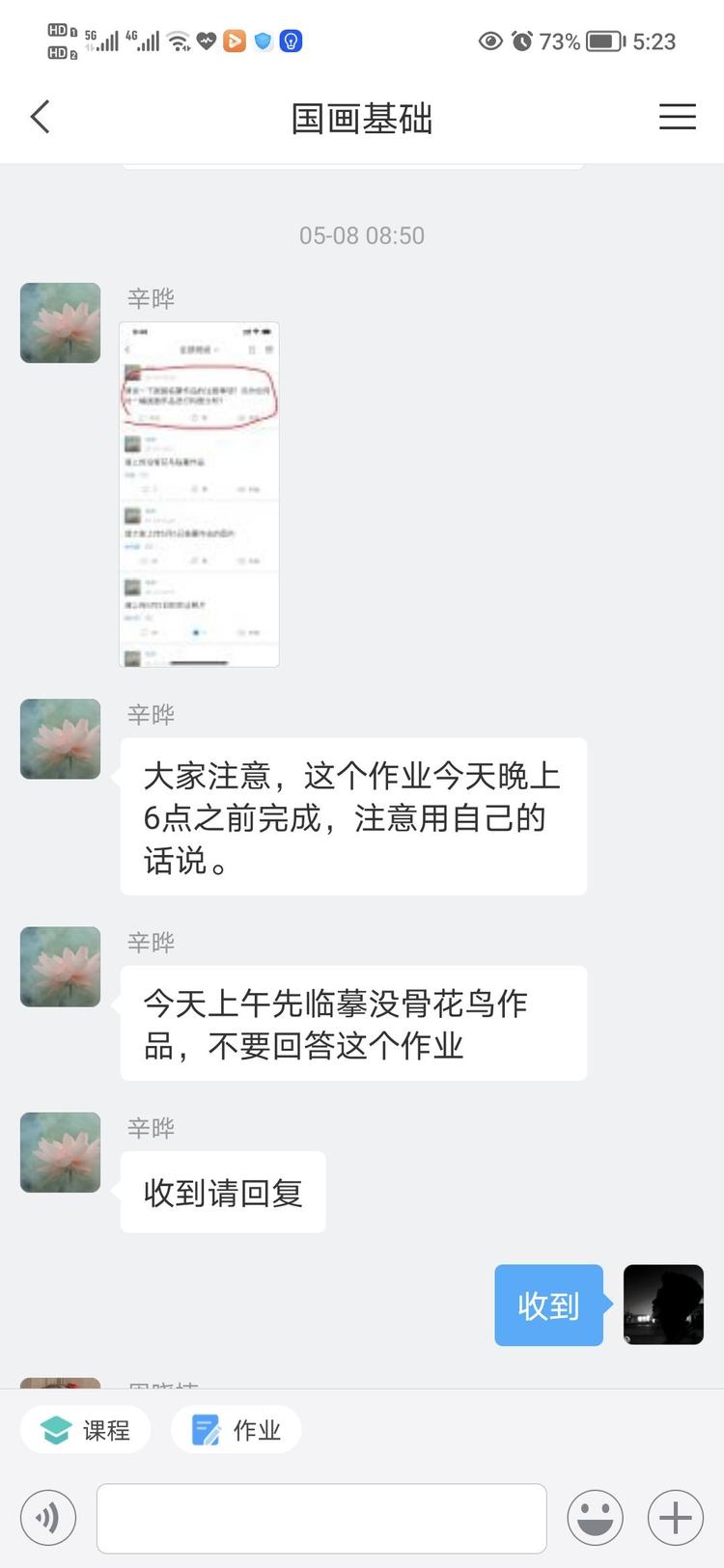The width and height of the screenshot is (724, 1568).
Task: Switch to voice input mode
Action: tap(47, 1518)
